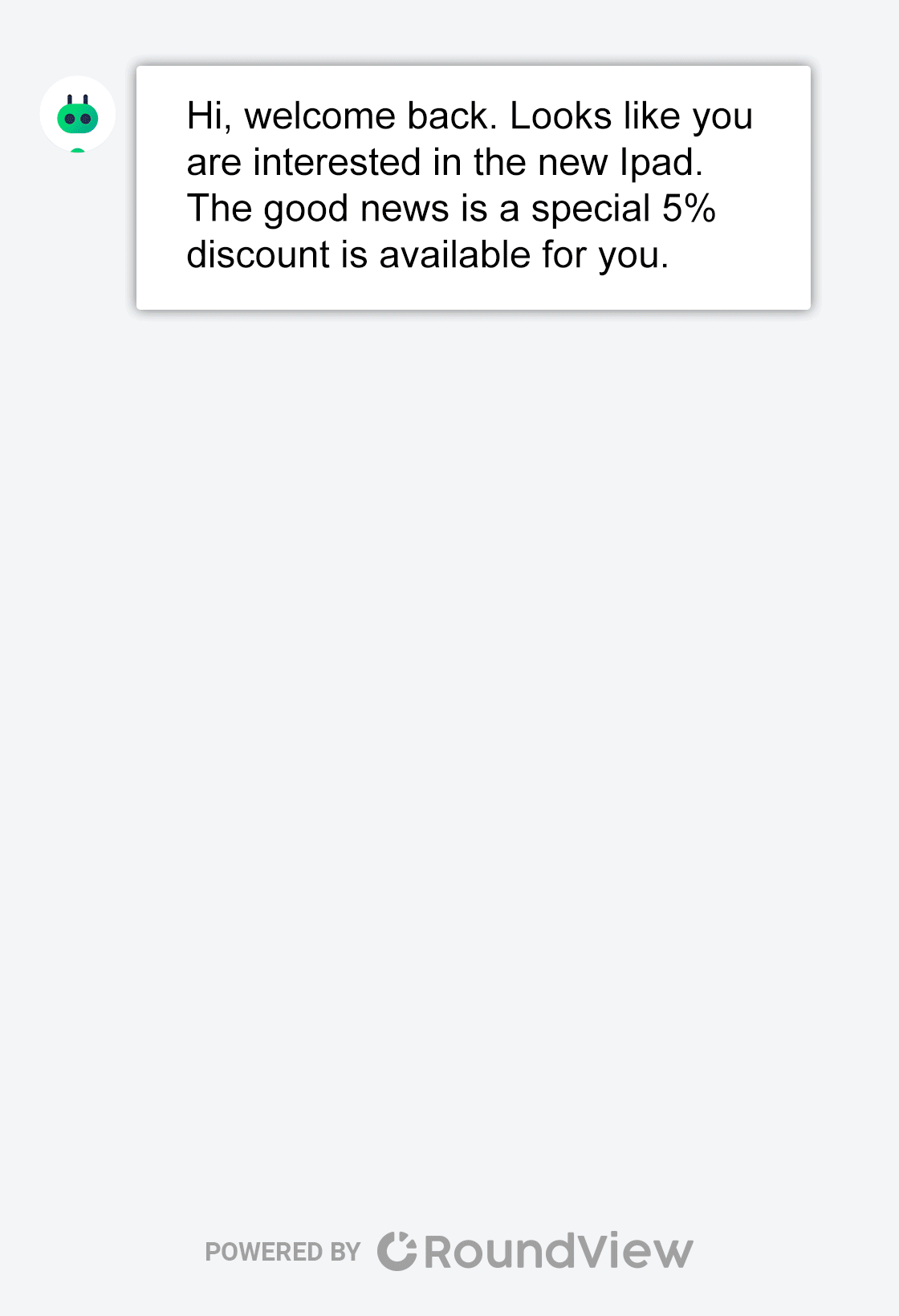The height and width of the screenshot is (1316, 899).
Task: Click the RoundView branding link
Action: point(536,1249)
